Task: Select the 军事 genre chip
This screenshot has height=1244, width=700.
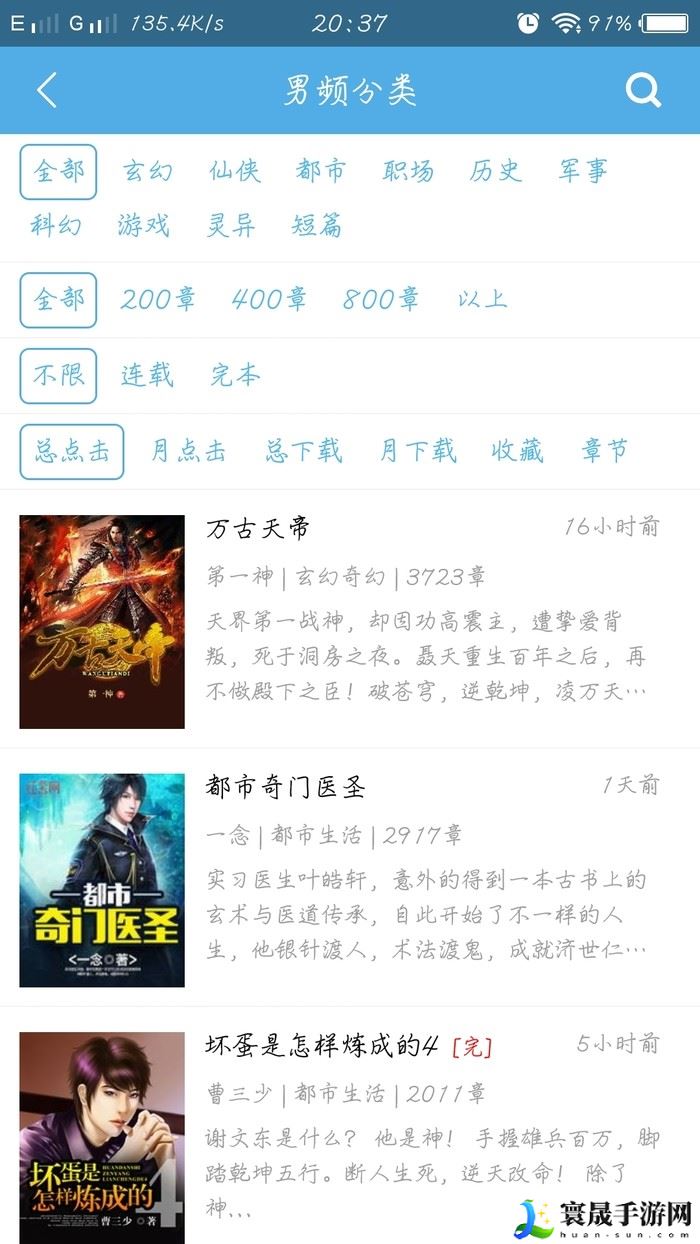Action: click(583, 171)
